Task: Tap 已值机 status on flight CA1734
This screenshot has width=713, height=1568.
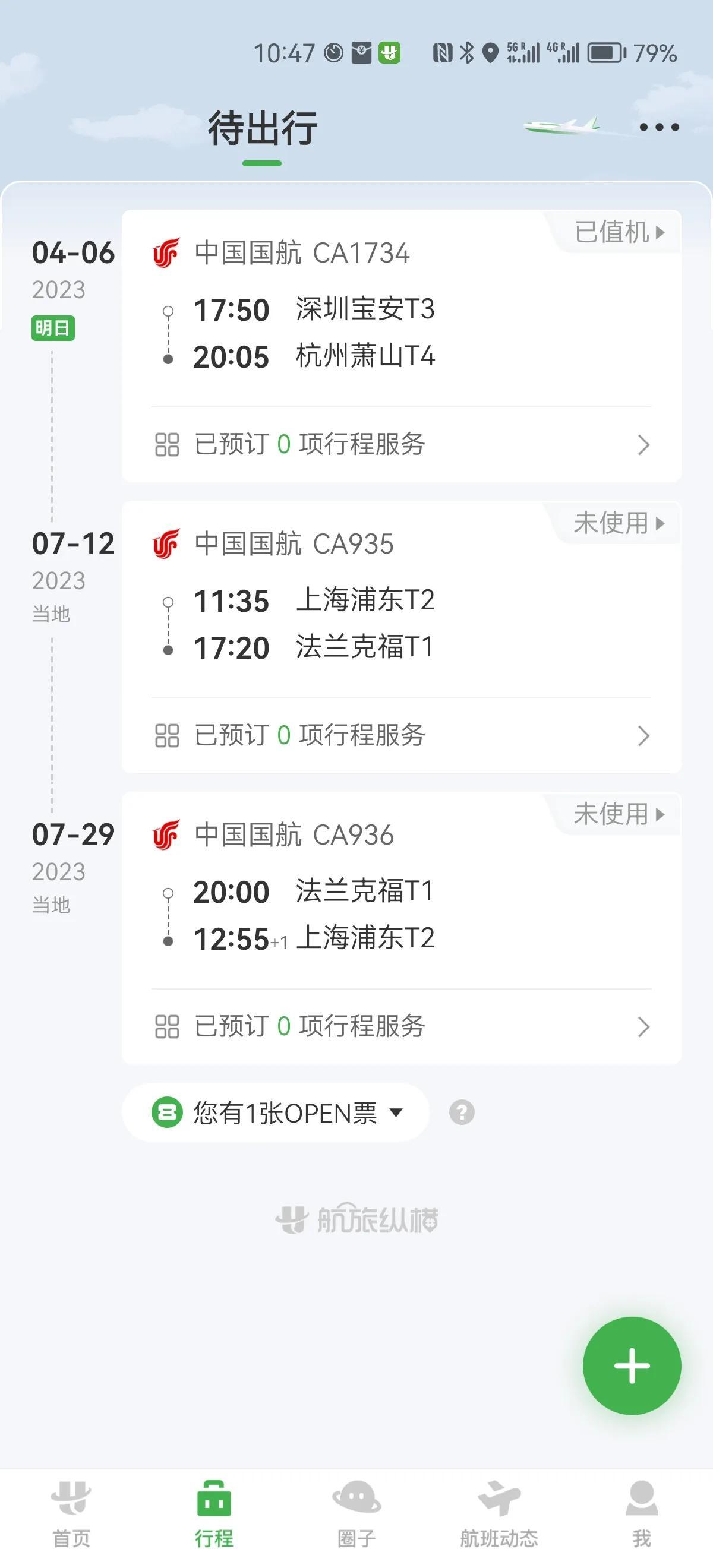Action: click(619, 232)
